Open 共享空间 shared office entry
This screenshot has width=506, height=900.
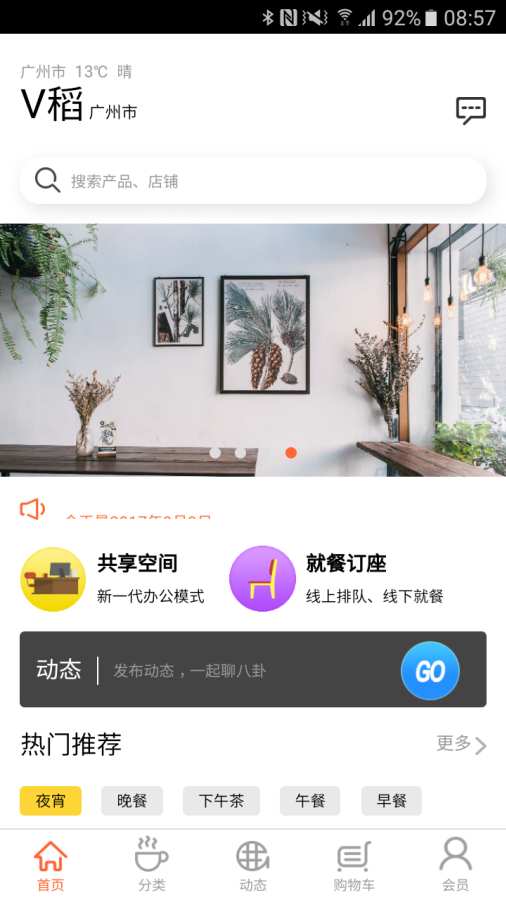tap(113, 579)
